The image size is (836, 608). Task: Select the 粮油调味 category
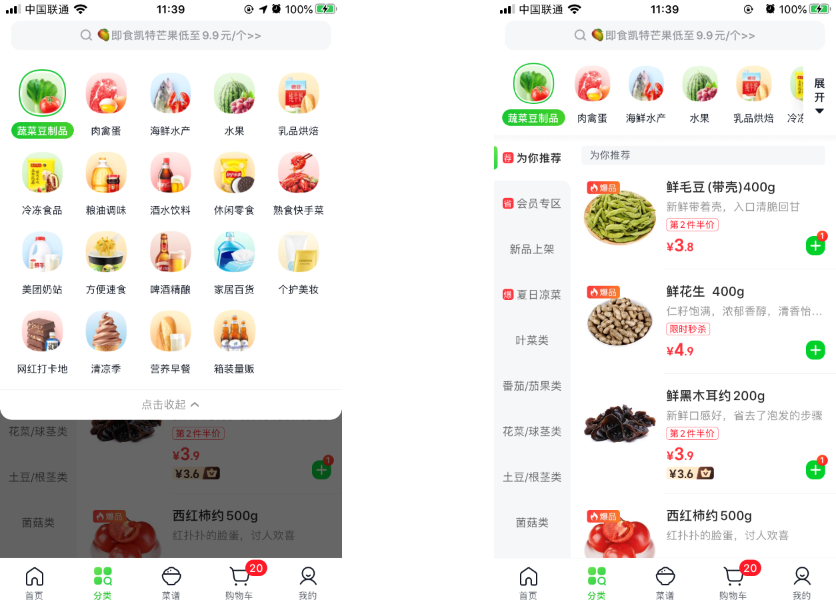[x=106, y=183]
